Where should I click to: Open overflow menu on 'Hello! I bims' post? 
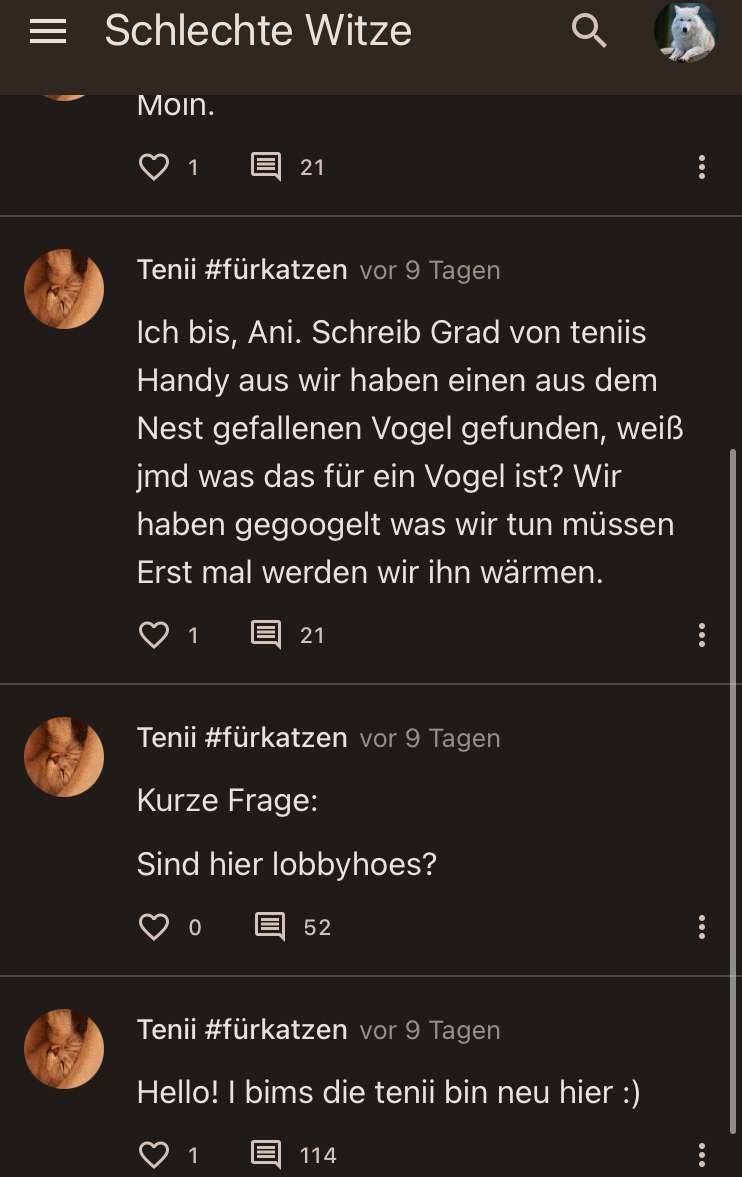702,1155
